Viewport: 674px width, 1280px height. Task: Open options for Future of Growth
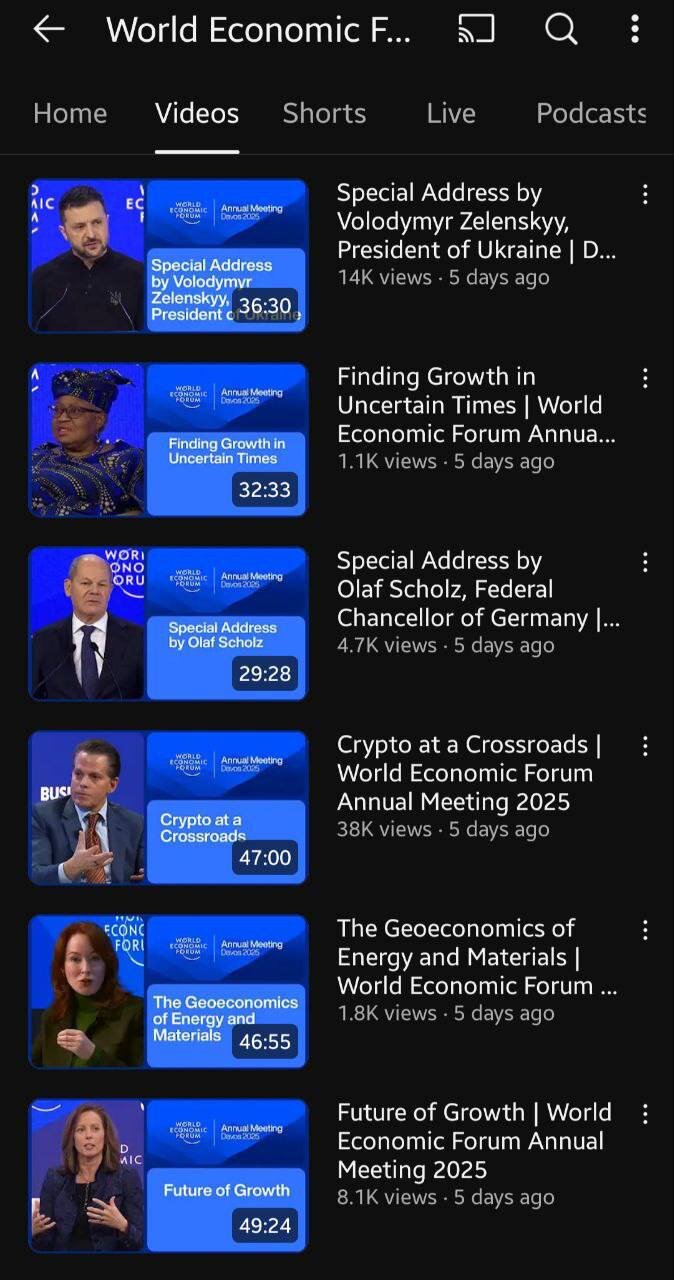click(x=645, y=1114)
